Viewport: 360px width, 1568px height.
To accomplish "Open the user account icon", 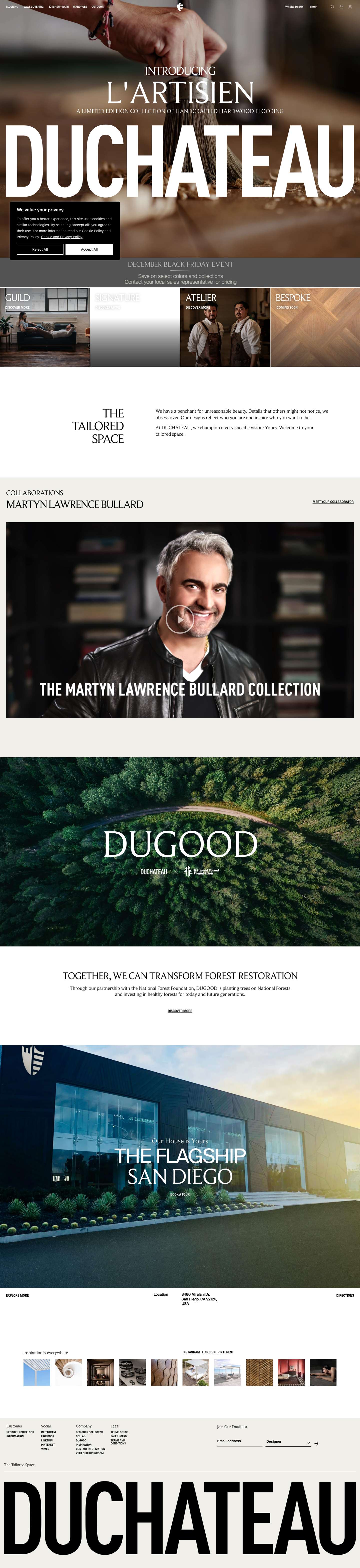I will [350, 7].
